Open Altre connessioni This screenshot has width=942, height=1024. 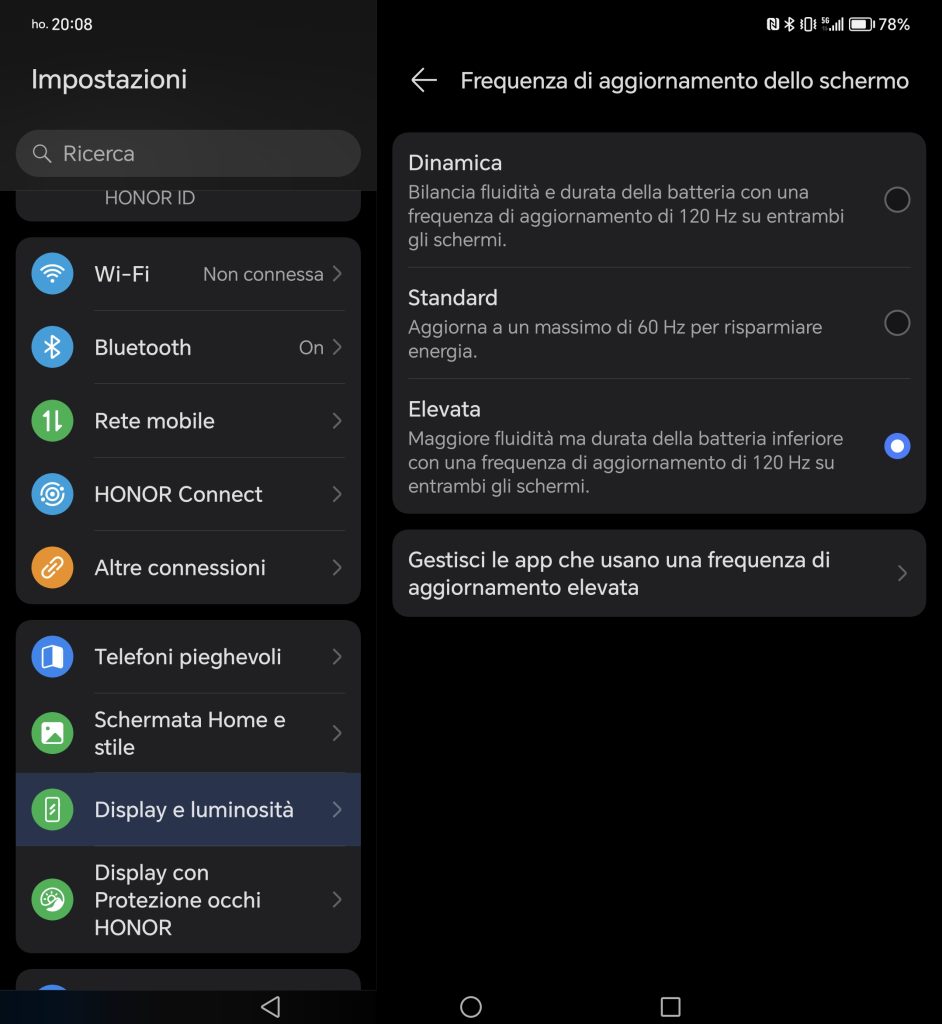(x=188, y=567)
